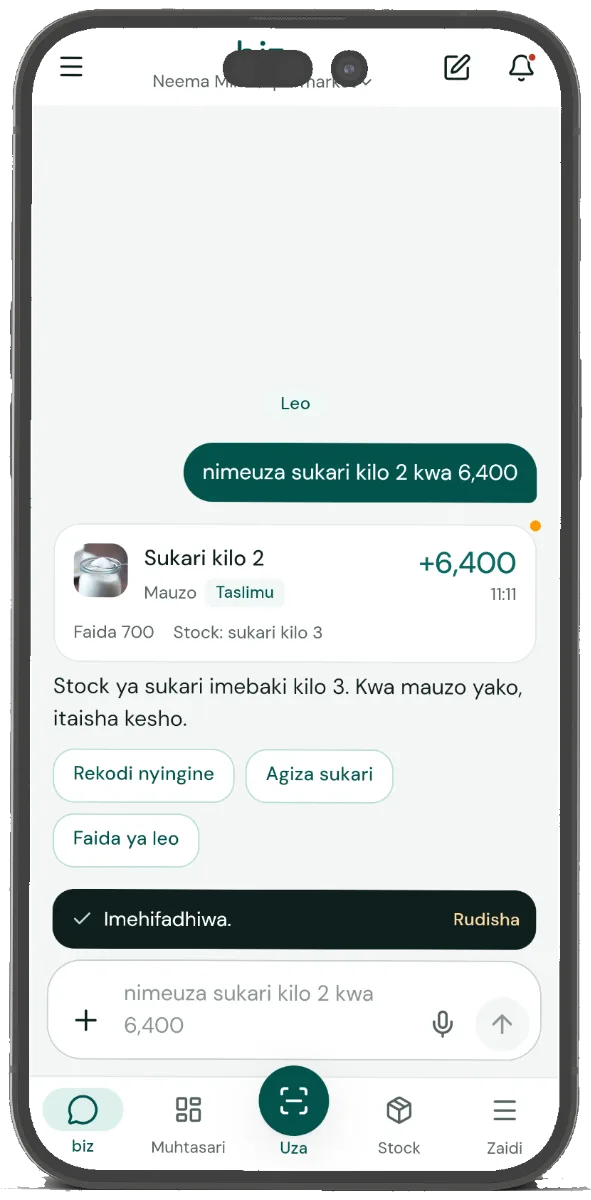Tap the Faida ya leo chip
Screen dimensions: 591x1200
coord(126,840)
